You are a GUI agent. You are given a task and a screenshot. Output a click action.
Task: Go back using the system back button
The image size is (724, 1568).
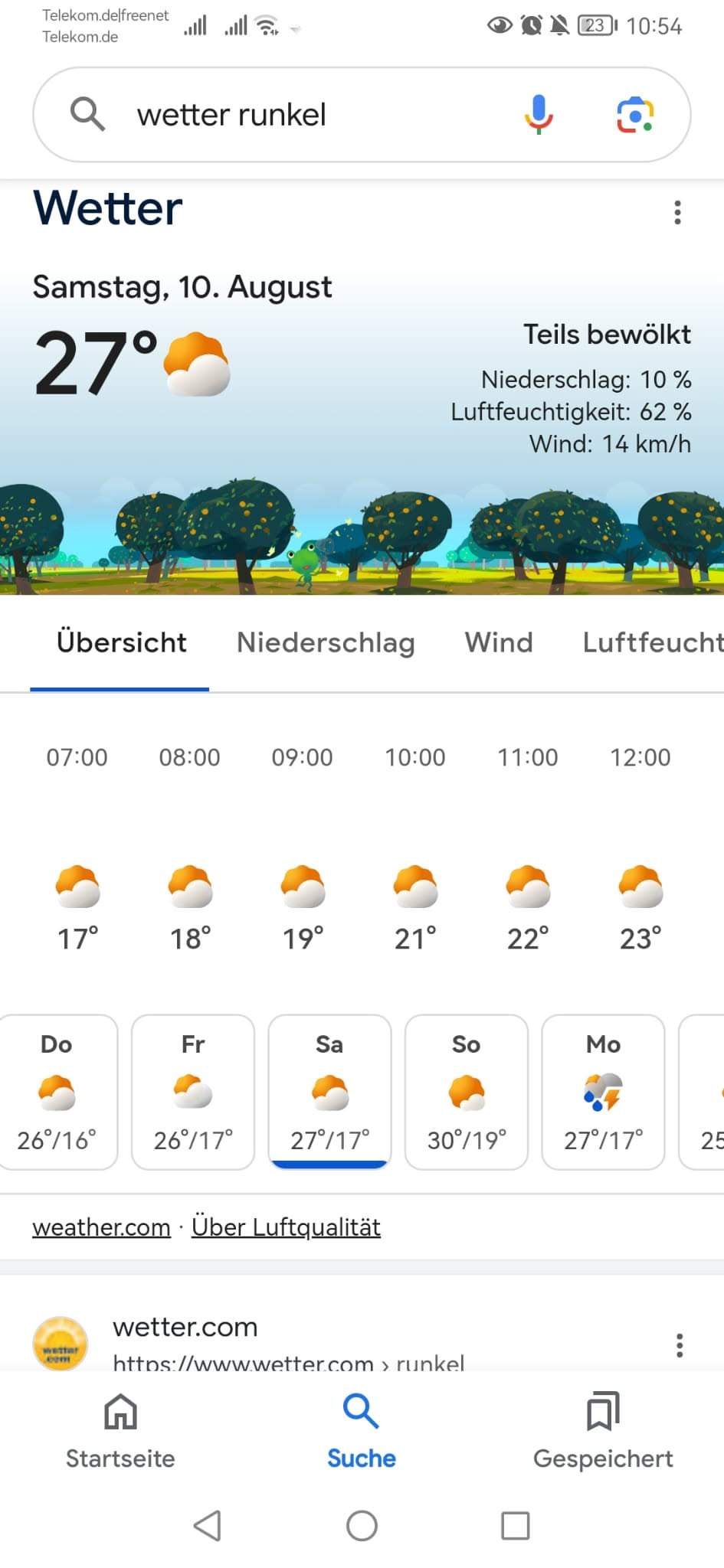208,1525
